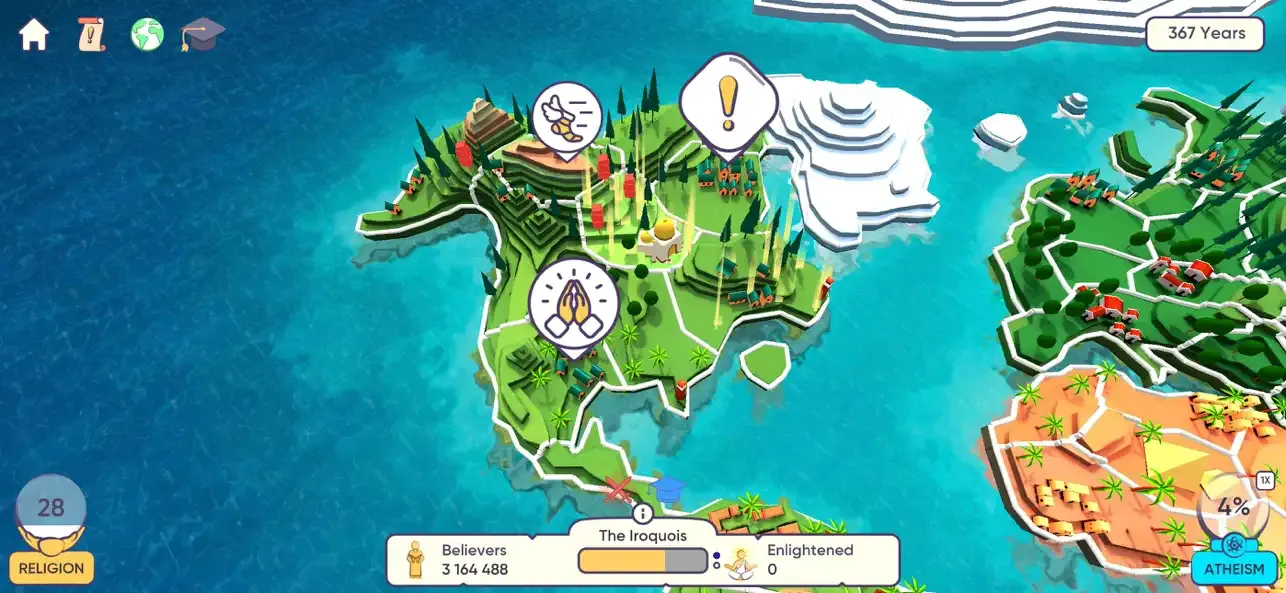
Task: Change the 1X game speed
Action: [1265, 480]
